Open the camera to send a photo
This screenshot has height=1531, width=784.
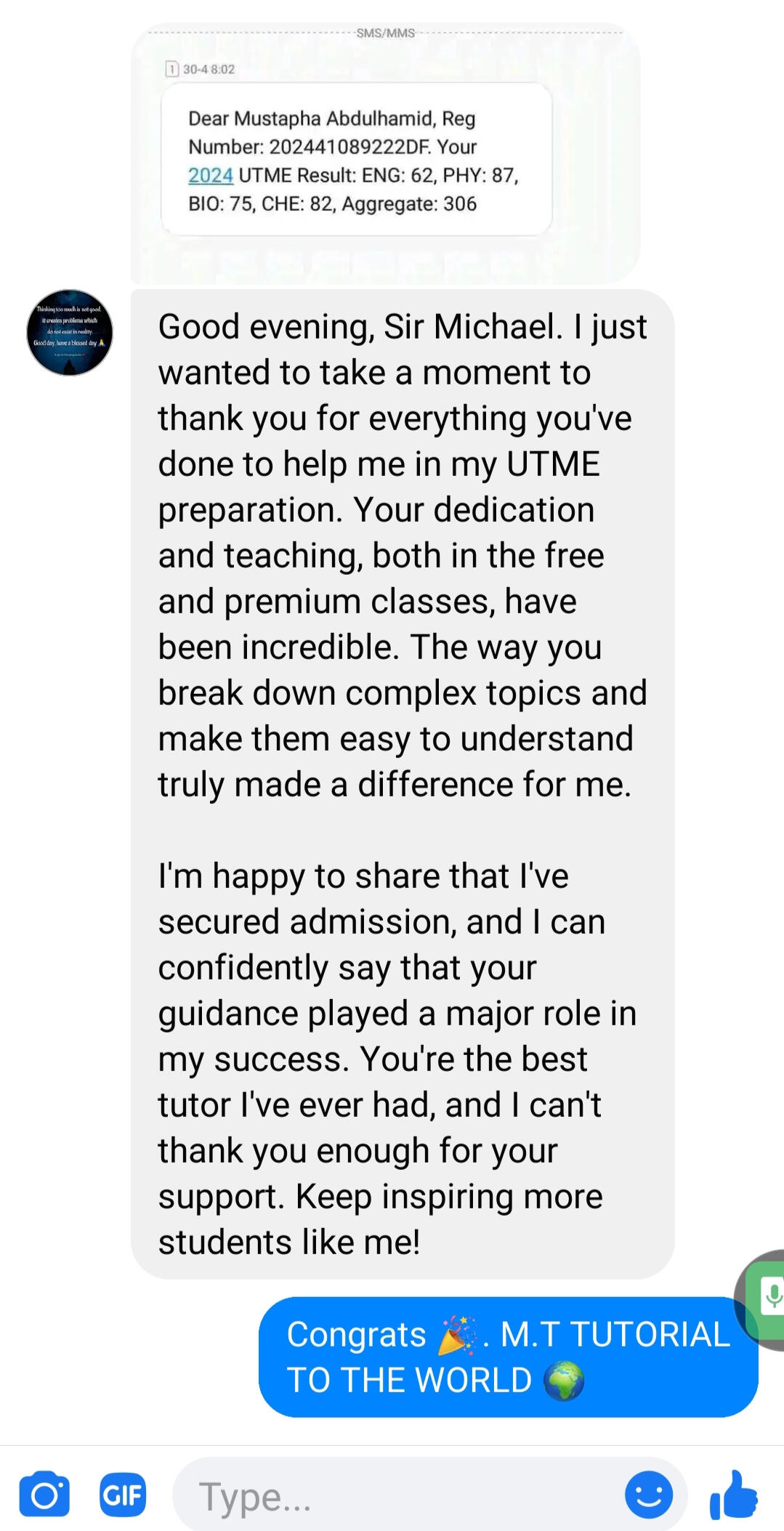pos(44,1495)
